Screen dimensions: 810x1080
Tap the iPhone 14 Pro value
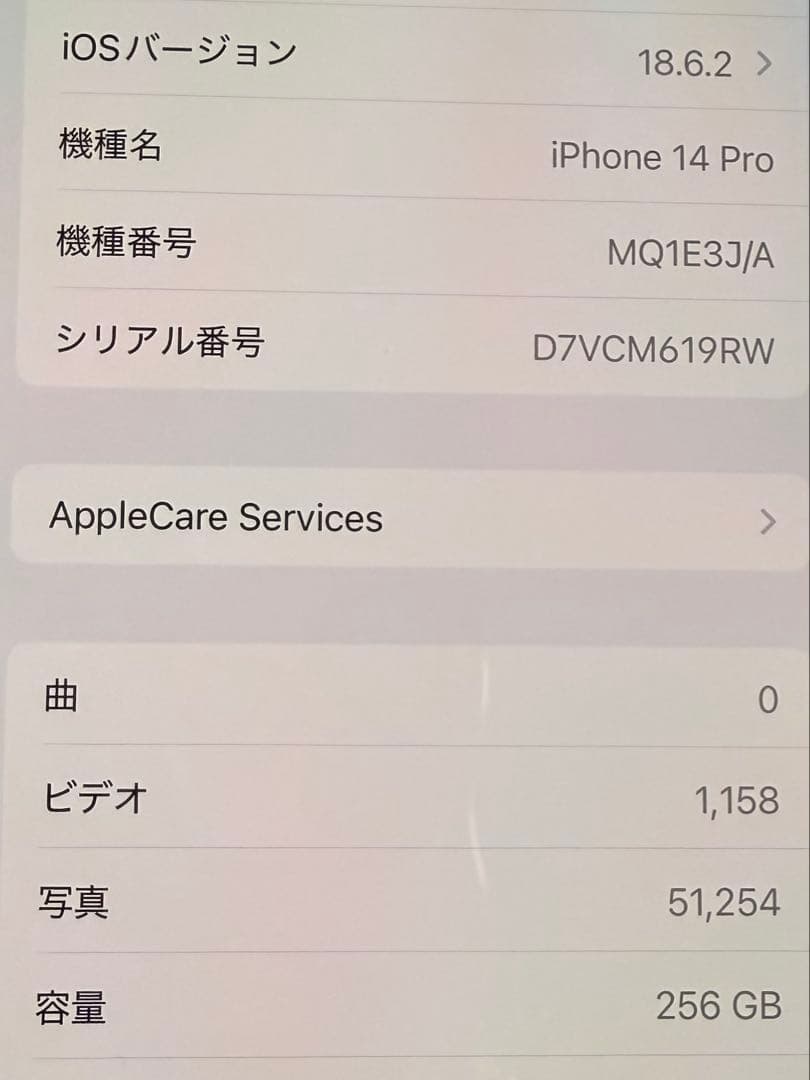[663, 156]
